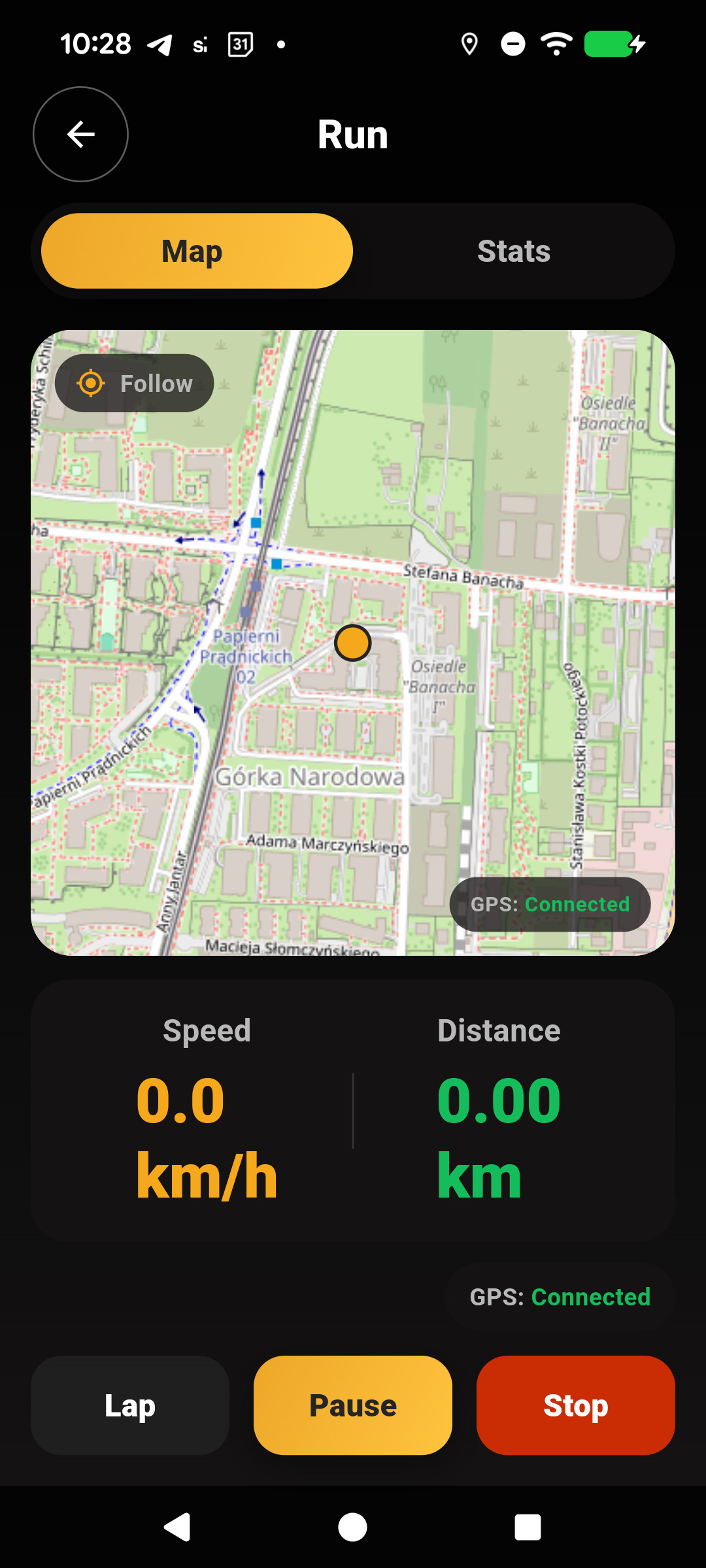706x1568 pixels.
Task: Go back using the arrow button
Action: 80,135
